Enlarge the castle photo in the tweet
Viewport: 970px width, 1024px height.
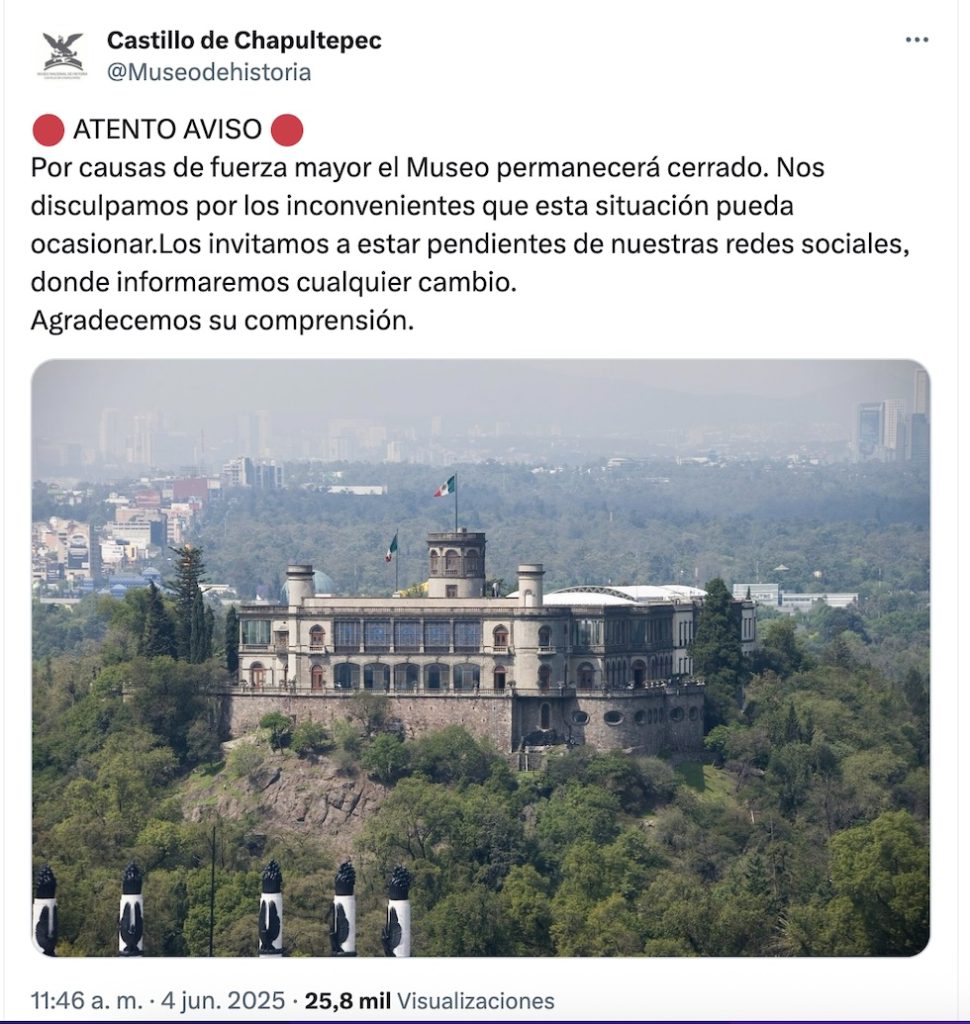tap(480, 657)
